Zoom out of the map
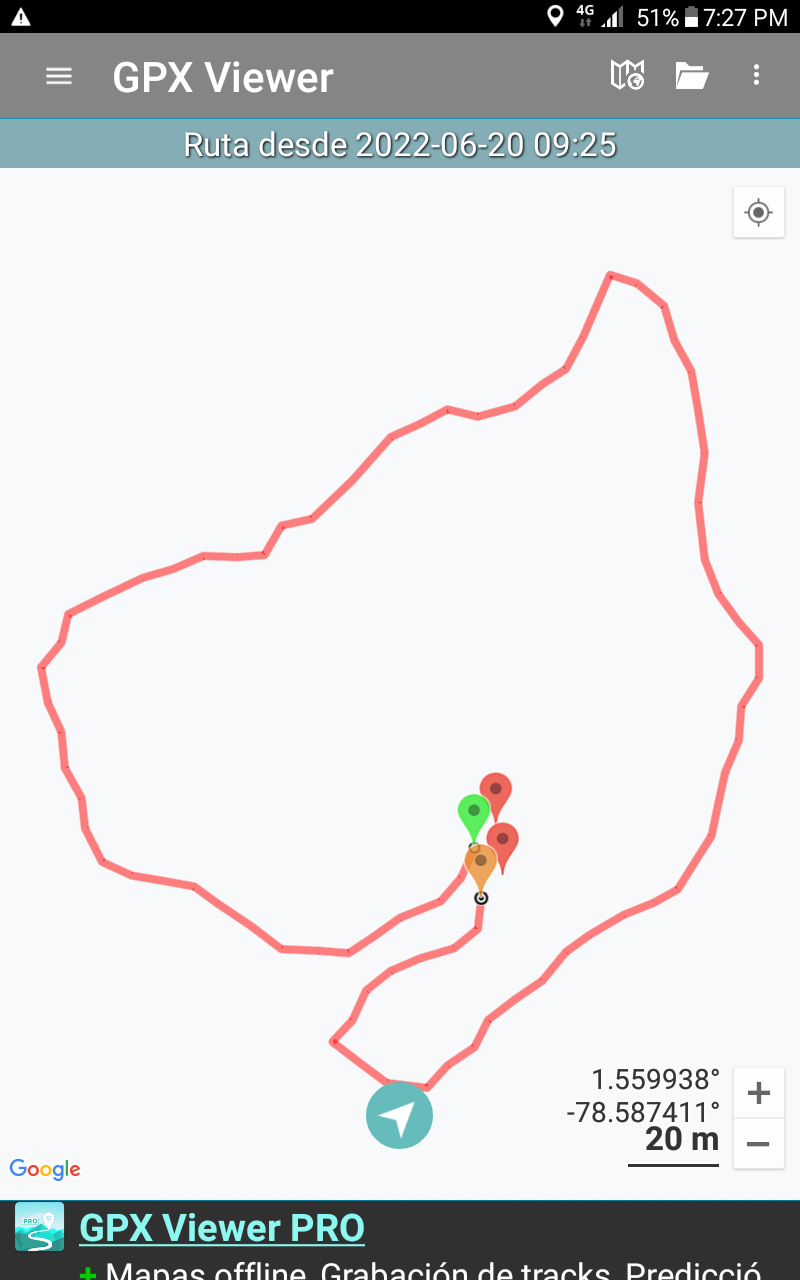 pyautogui.click(x=759, y=1144)
